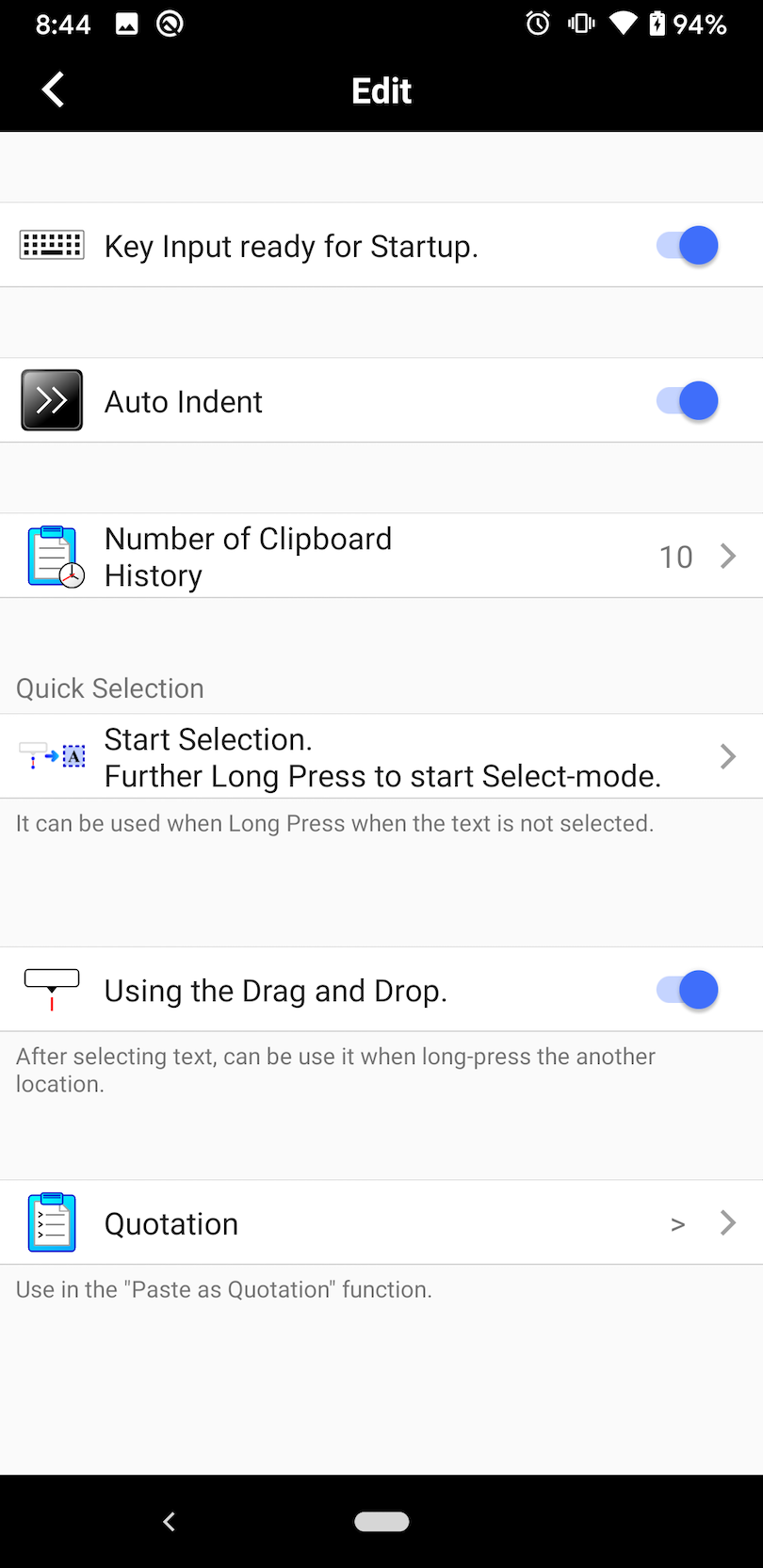Open the Start Selection quick selection option

(x=381, y=756)
